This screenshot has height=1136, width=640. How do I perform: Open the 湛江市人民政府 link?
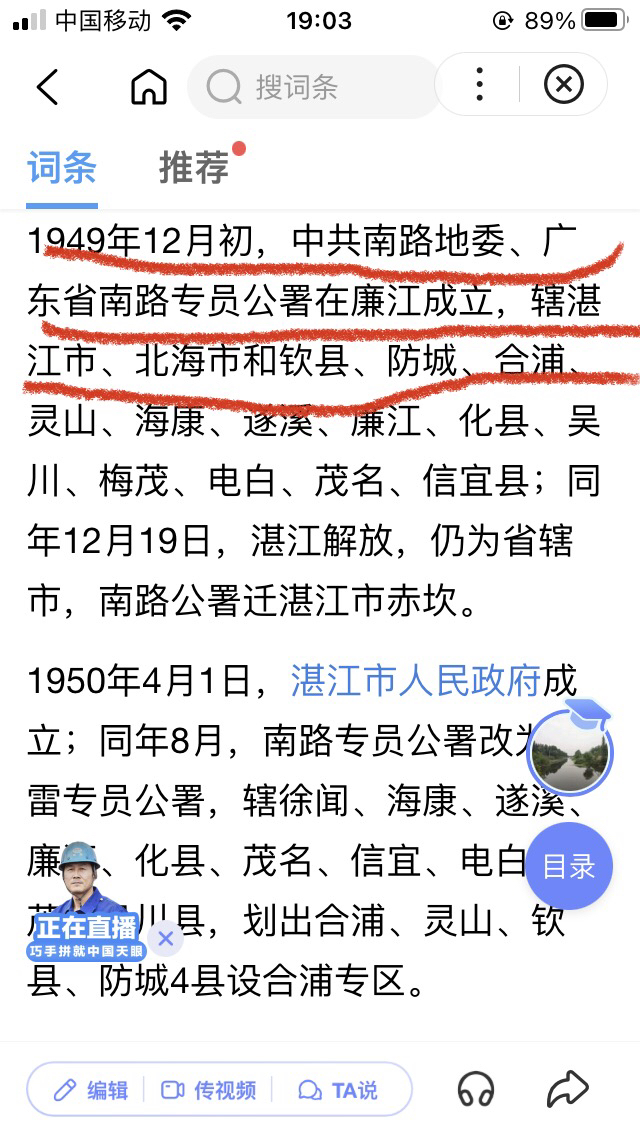tap(416, 682)
